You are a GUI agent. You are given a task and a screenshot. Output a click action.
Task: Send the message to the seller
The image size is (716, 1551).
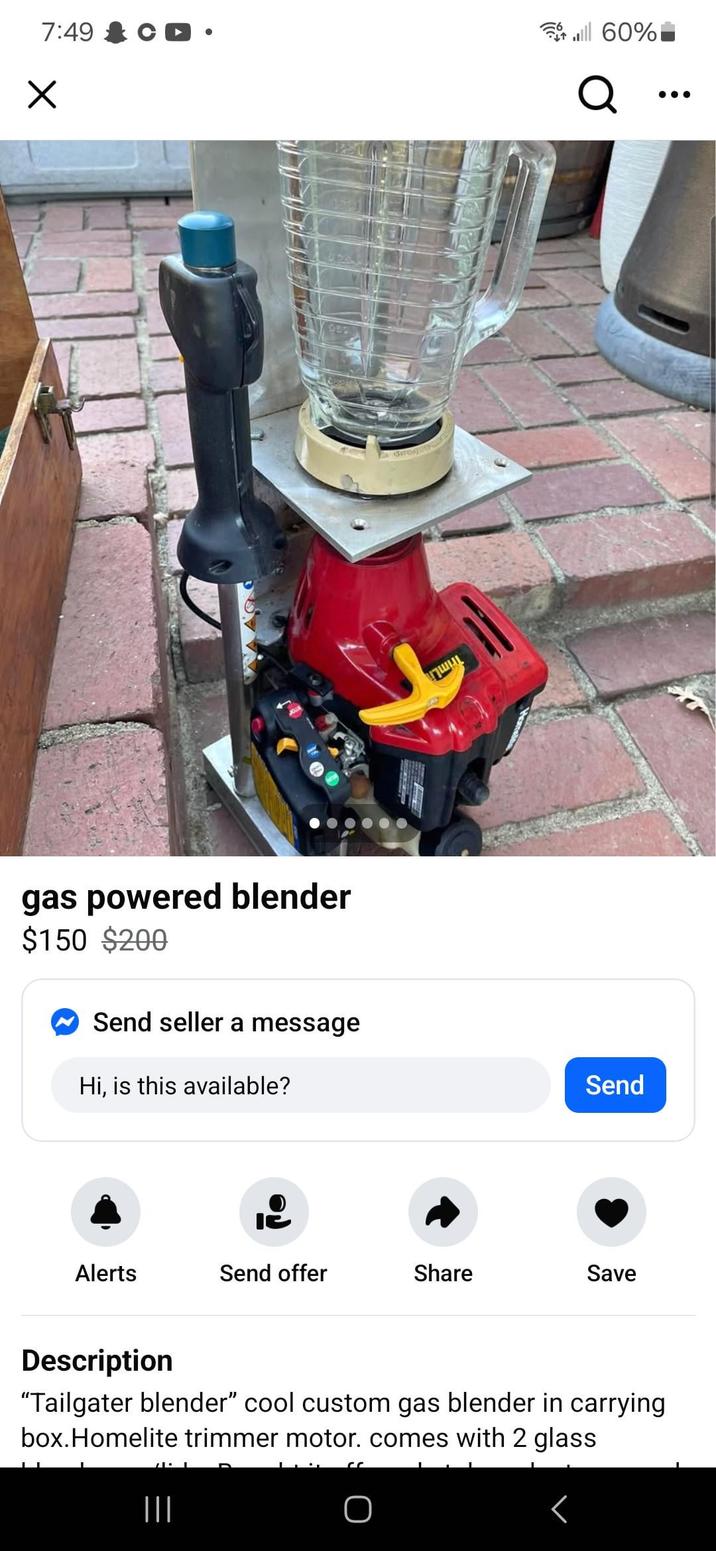[615, 1085]
